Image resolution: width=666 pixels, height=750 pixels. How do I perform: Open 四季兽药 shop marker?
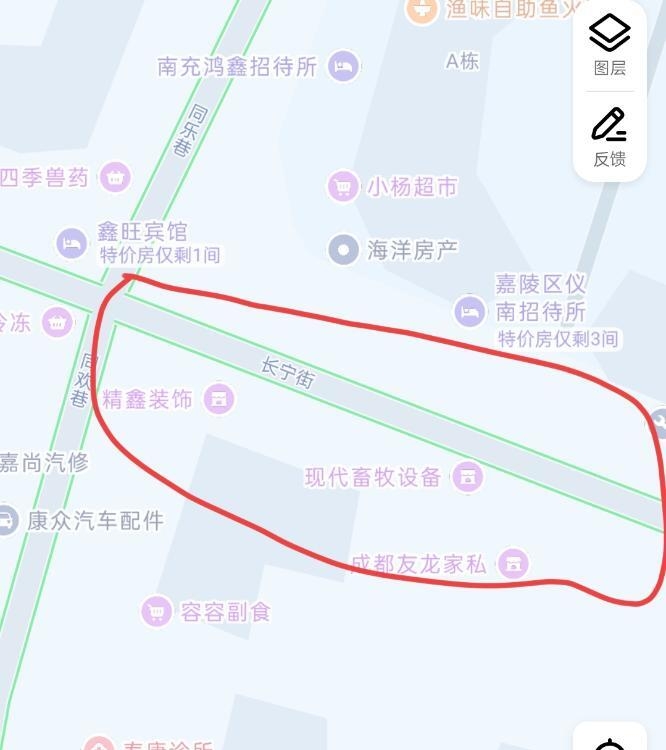[x=117, y=178]
